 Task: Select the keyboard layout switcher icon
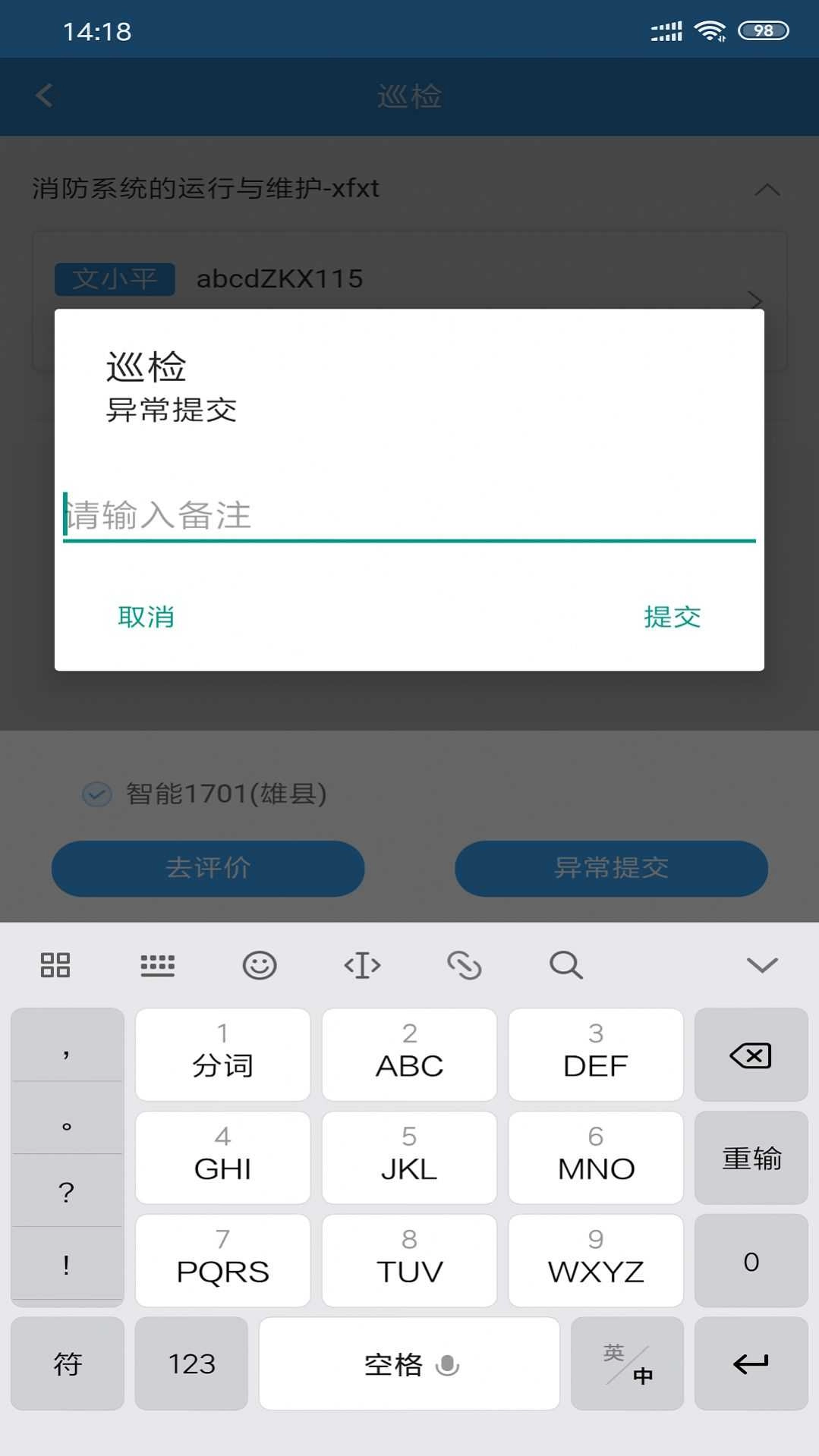(x=159, y=965)
